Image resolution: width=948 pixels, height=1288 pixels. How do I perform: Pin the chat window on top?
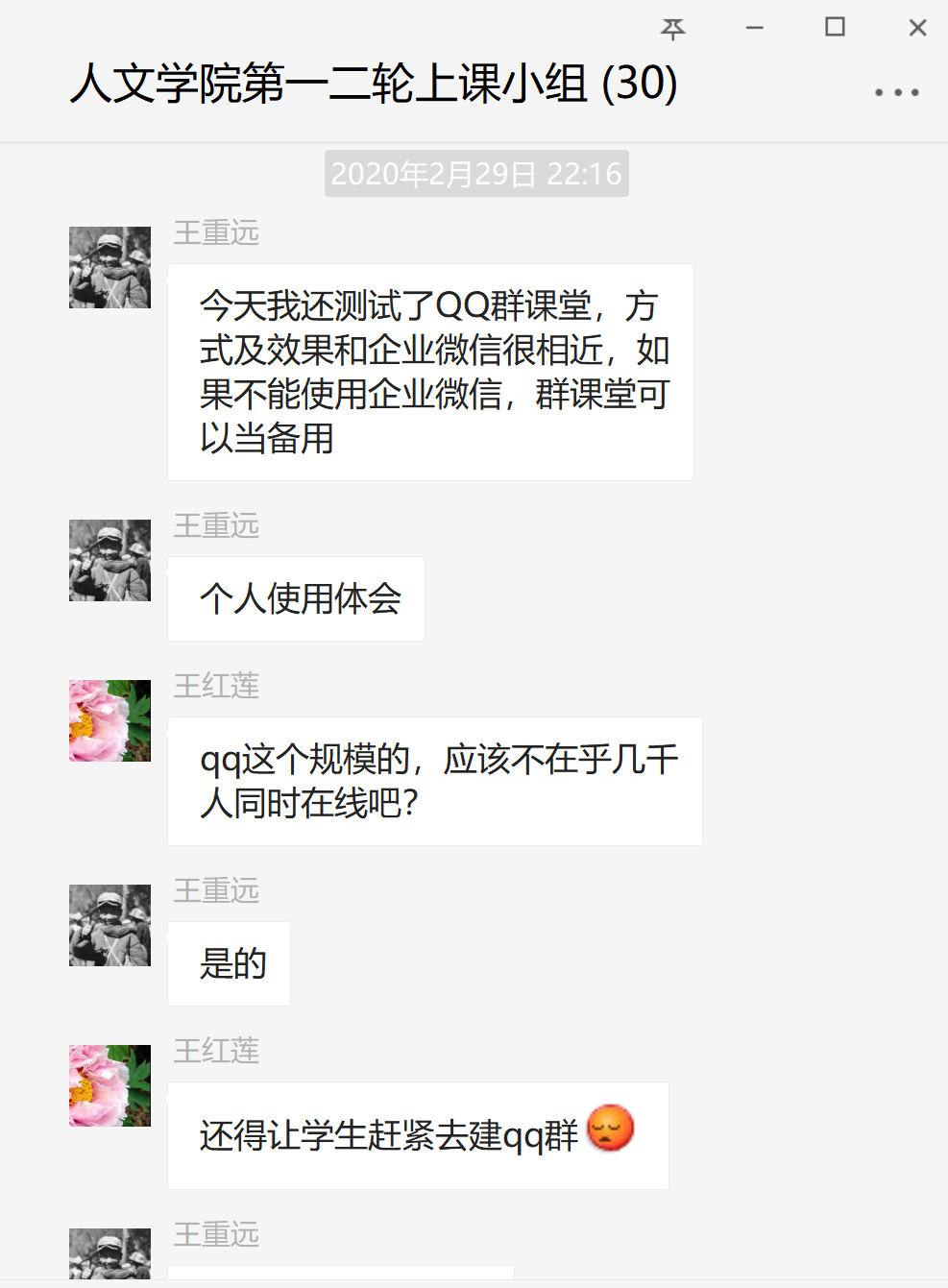672,29
